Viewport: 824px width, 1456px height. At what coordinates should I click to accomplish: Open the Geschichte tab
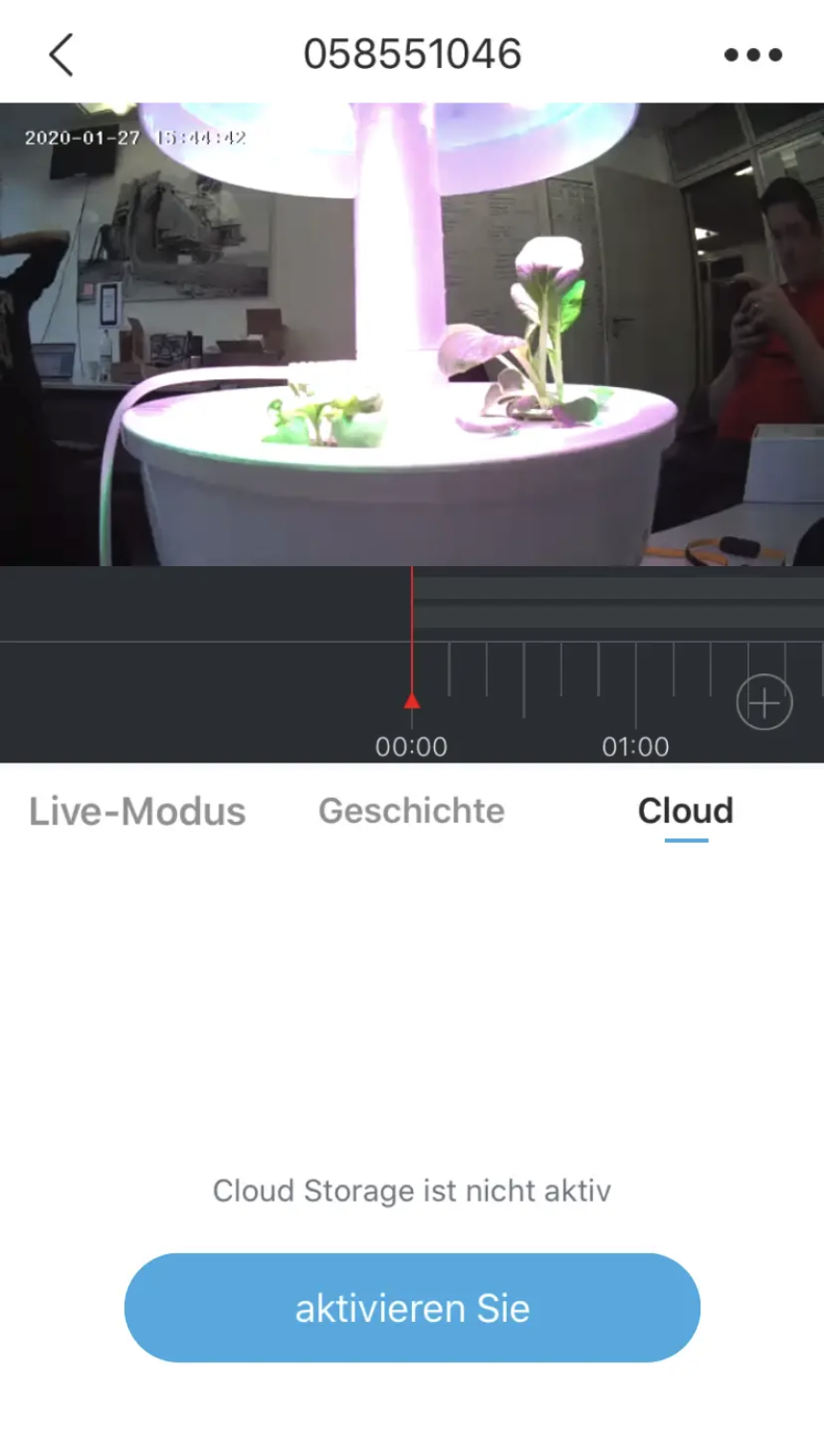click(x=411, y=810)
